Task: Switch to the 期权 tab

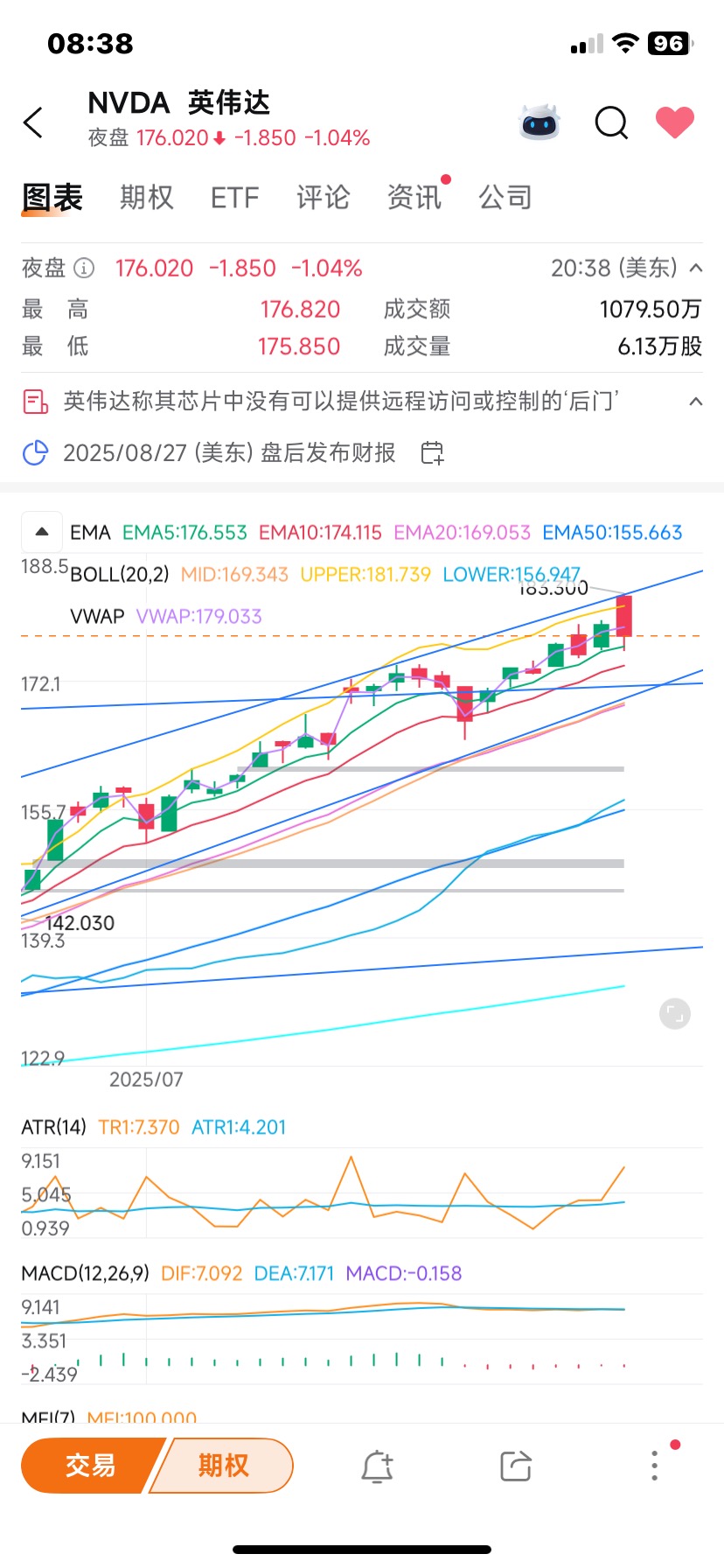Action: [x=147, y=198]
